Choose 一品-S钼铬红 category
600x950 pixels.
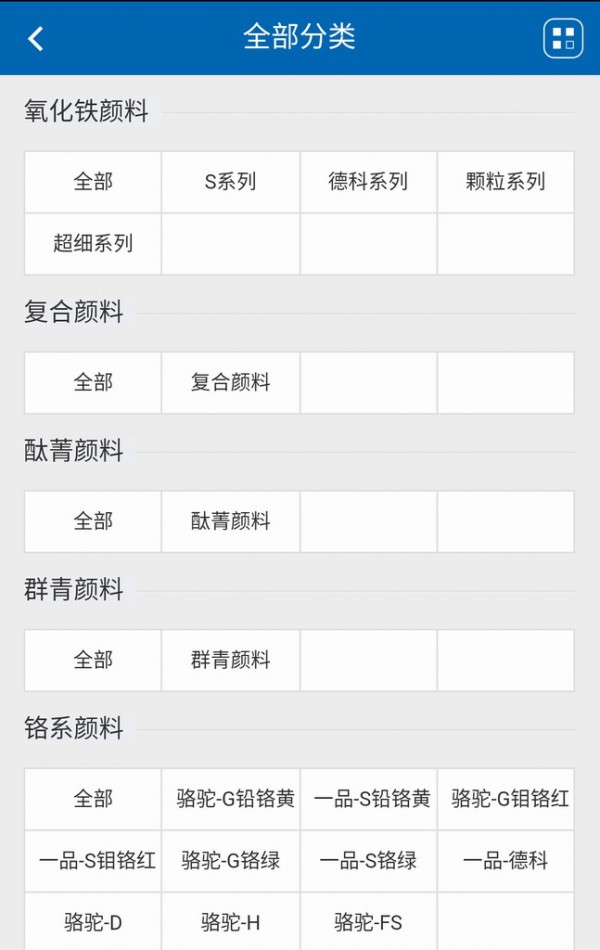click(x=93, y=860)
